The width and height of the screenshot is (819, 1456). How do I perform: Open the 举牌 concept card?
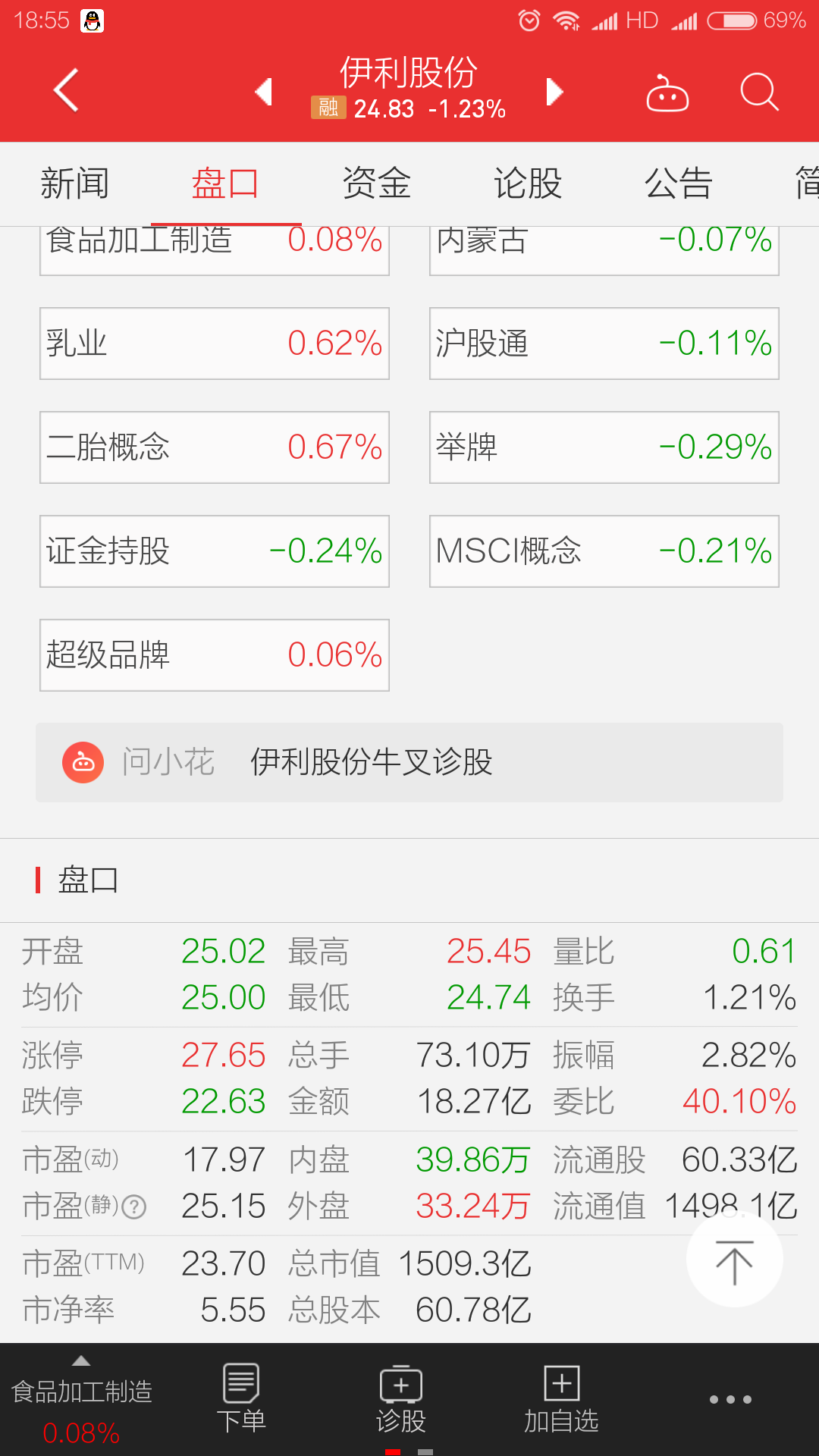(604, 447)
